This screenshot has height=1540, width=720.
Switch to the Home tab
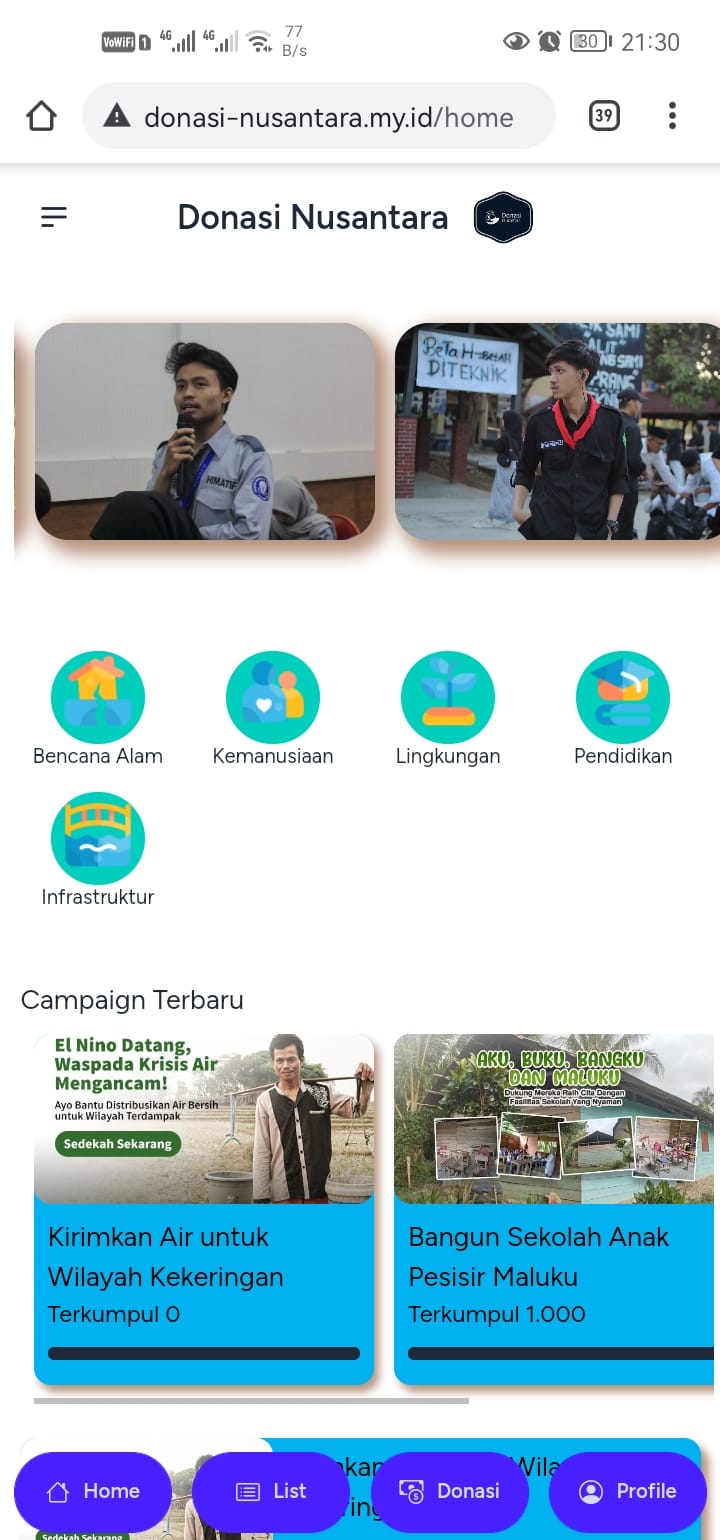(x=93, y=1491)
